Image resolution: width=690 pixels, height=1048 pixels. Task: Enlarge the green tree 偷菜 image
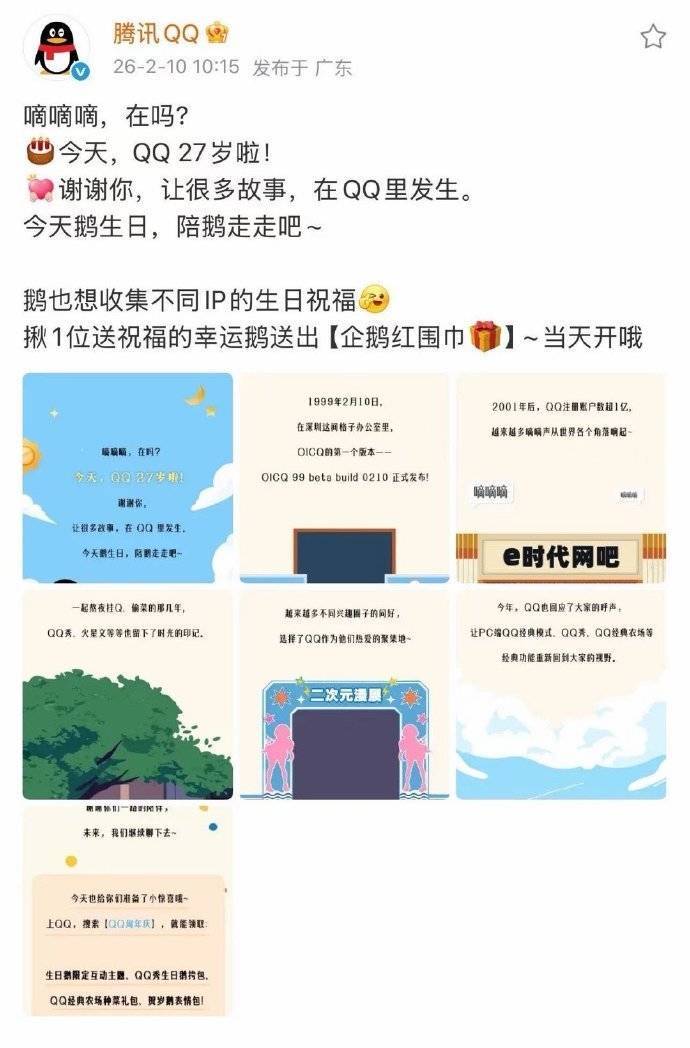point(128,695)
